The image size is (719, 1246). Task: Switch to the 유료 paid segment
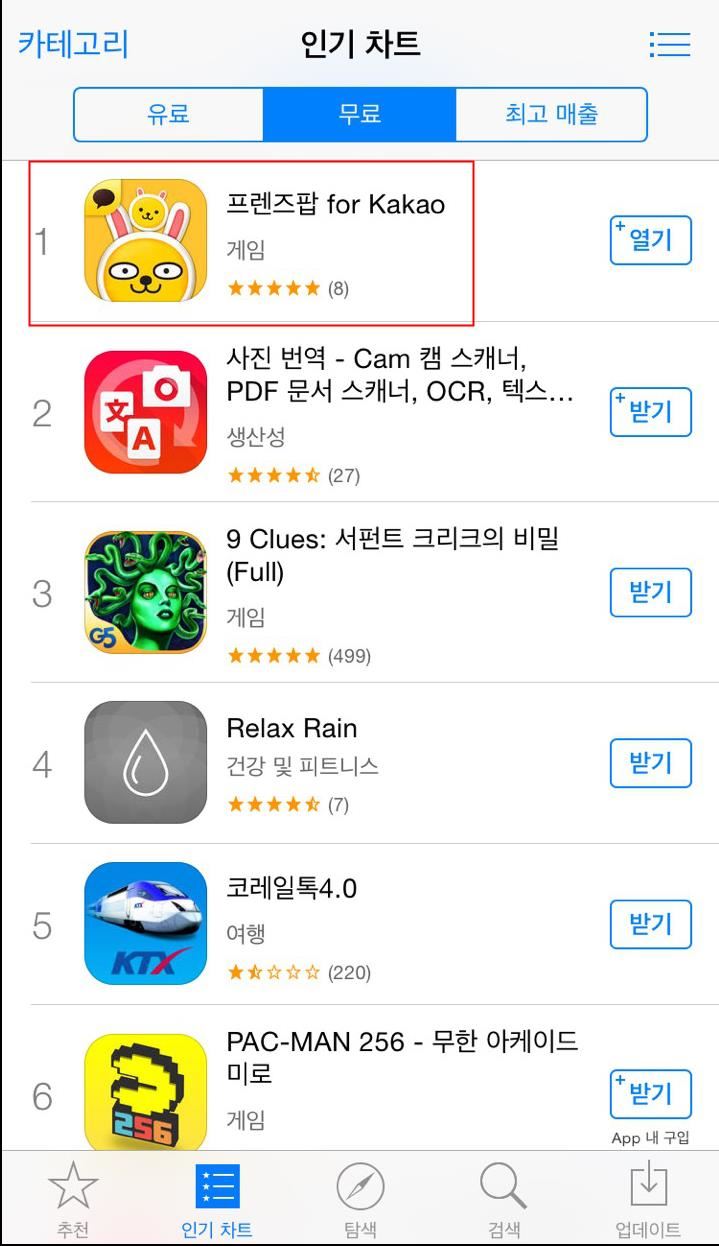coord(168,114)
